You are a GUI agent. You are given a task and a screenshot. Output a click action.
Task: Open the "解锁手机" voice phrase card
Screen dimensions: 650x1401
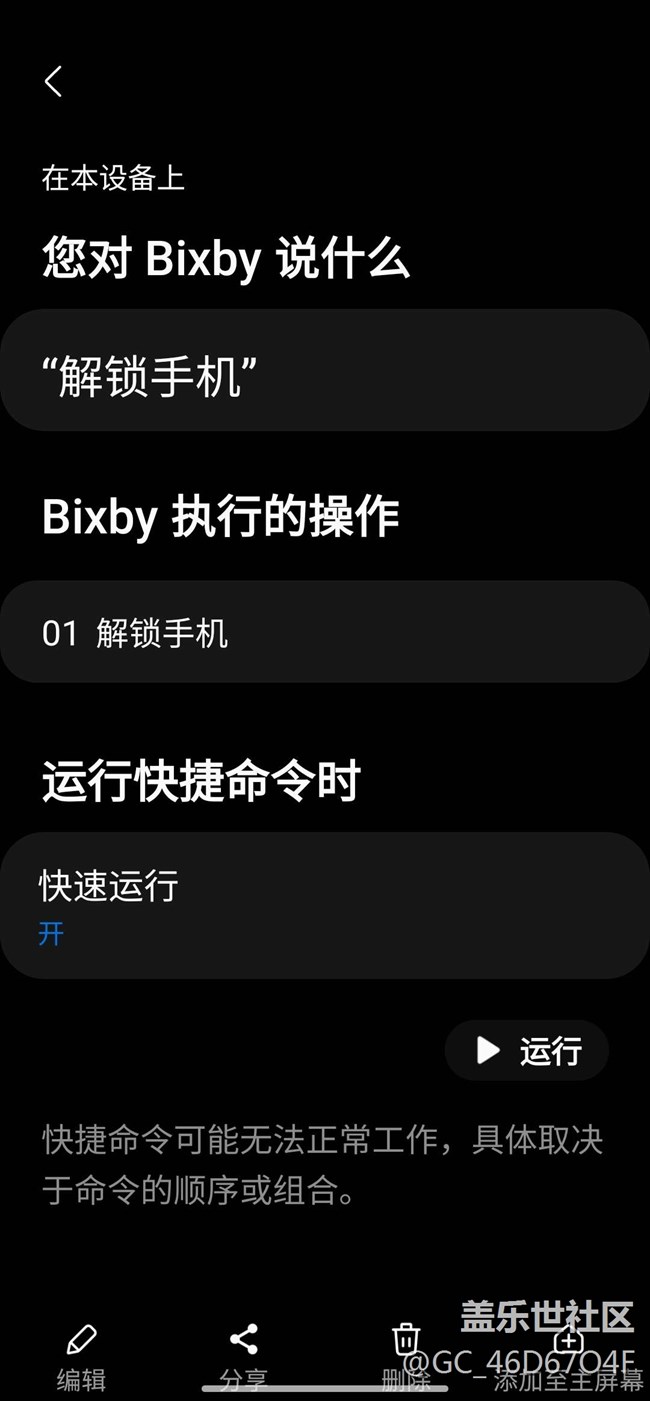click(x=324, y=370)
